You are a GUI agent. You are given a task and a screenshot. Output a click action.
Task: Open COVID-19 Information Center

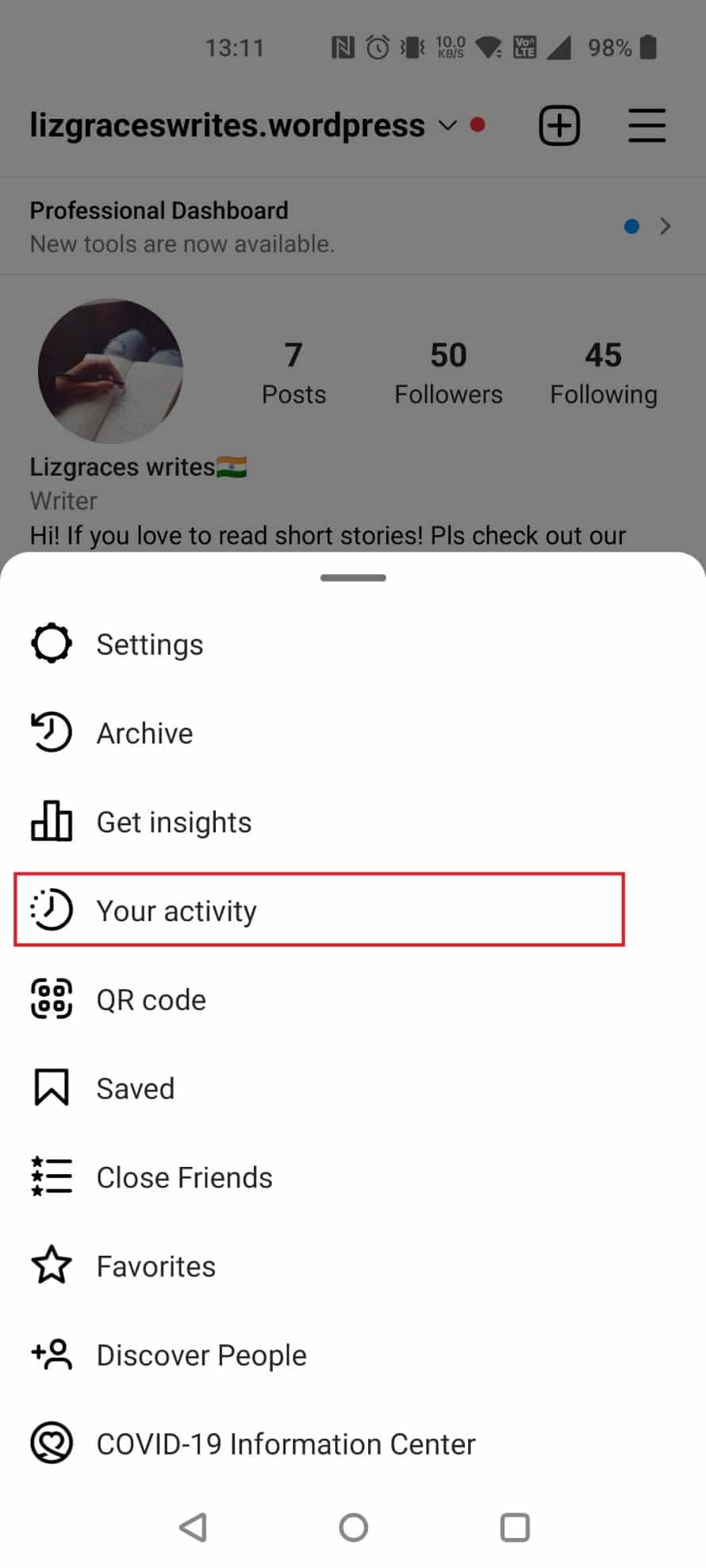pyautogui.click(x=285, y=1444)
